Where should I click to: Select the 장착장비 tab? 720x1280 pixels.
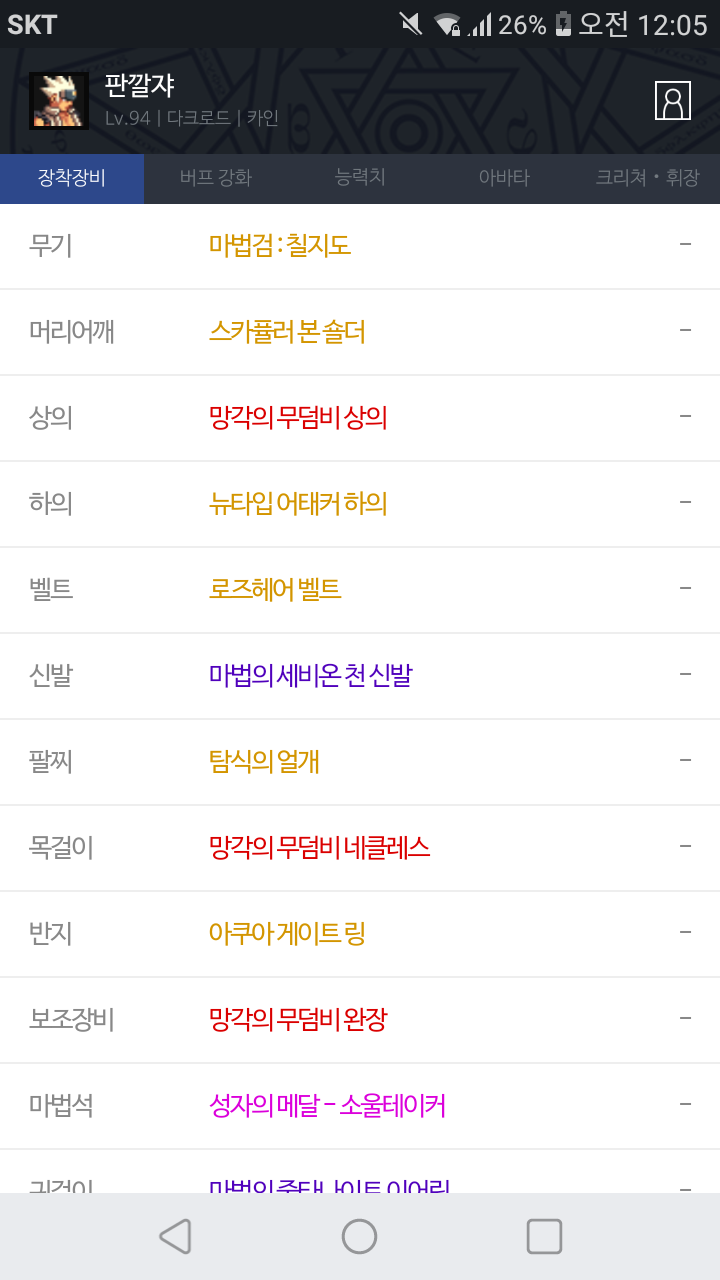tap(72, 179)
